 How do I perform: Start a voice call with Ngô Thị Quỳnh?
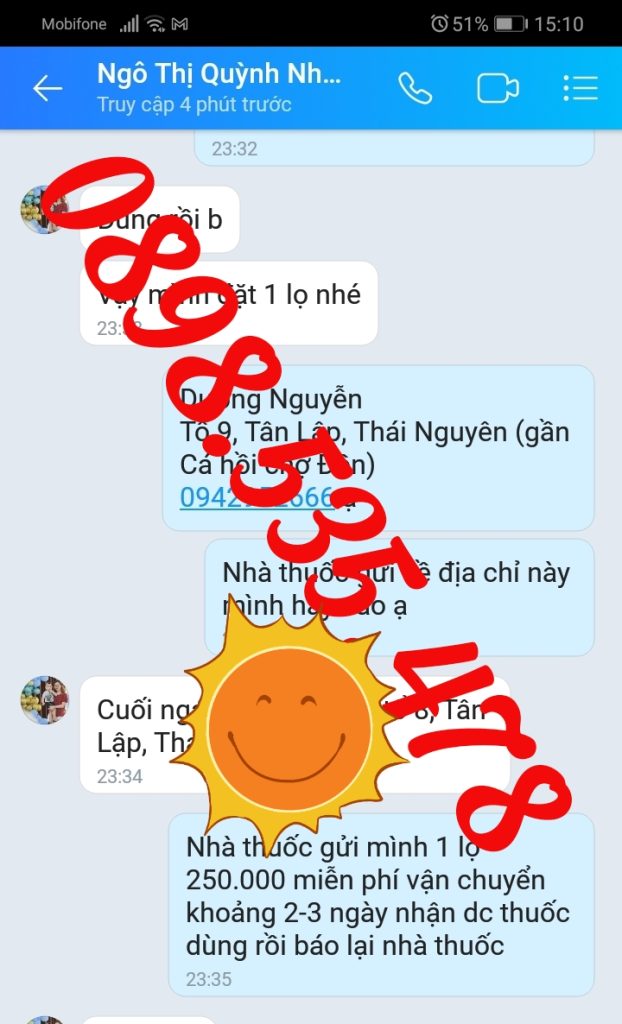[x=415, y=88]
